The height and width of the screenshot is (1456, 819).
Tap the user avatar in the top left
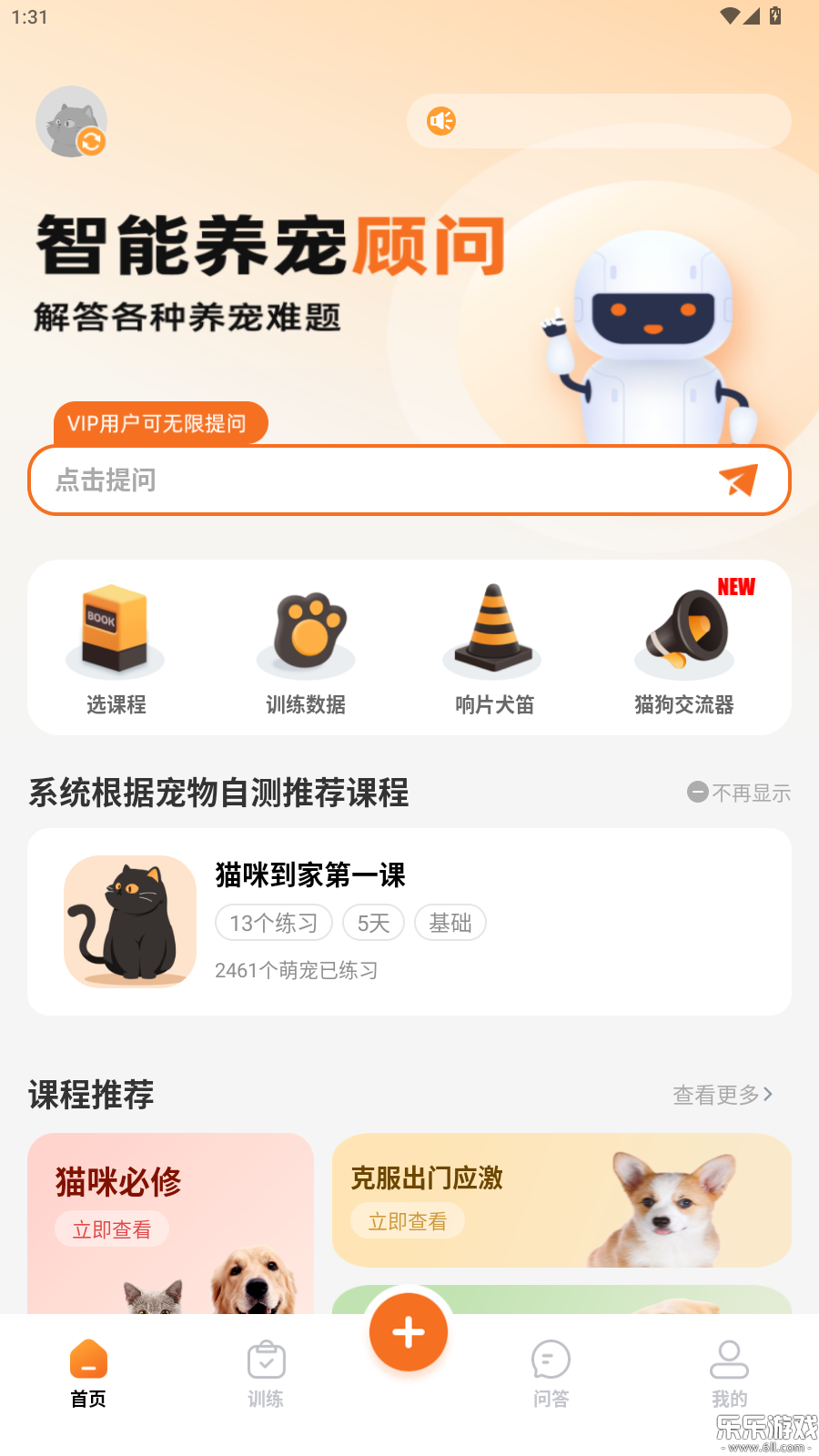71,120
